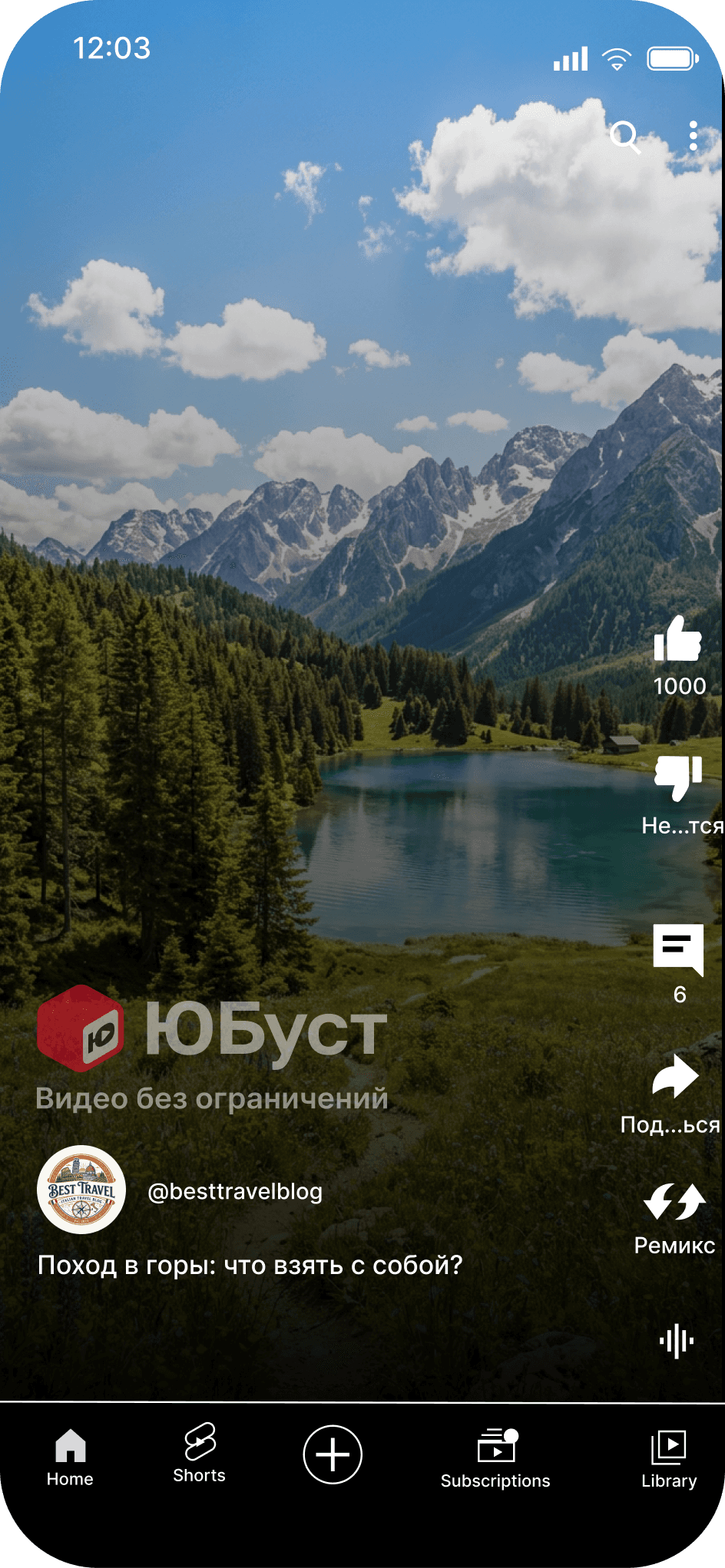Open the search icon
The image size is (725, 1568).
click(x=624, y=137)
